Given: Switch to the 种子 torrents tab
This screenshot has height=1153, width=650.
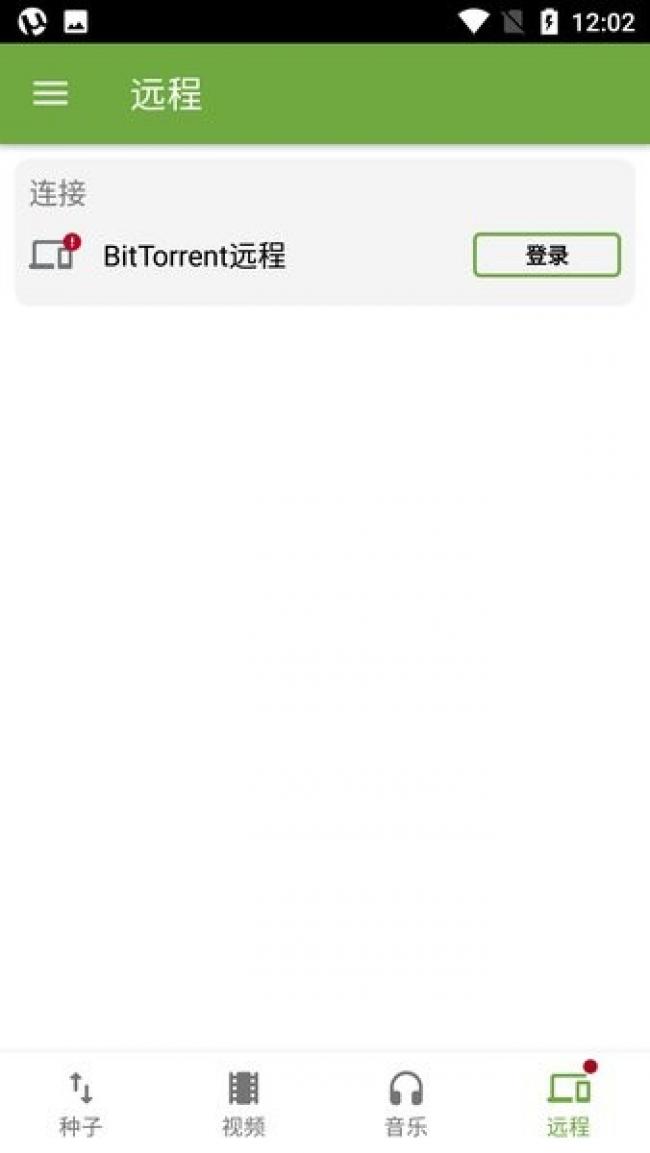Looking at the screenshot, I should [81, 1103].
